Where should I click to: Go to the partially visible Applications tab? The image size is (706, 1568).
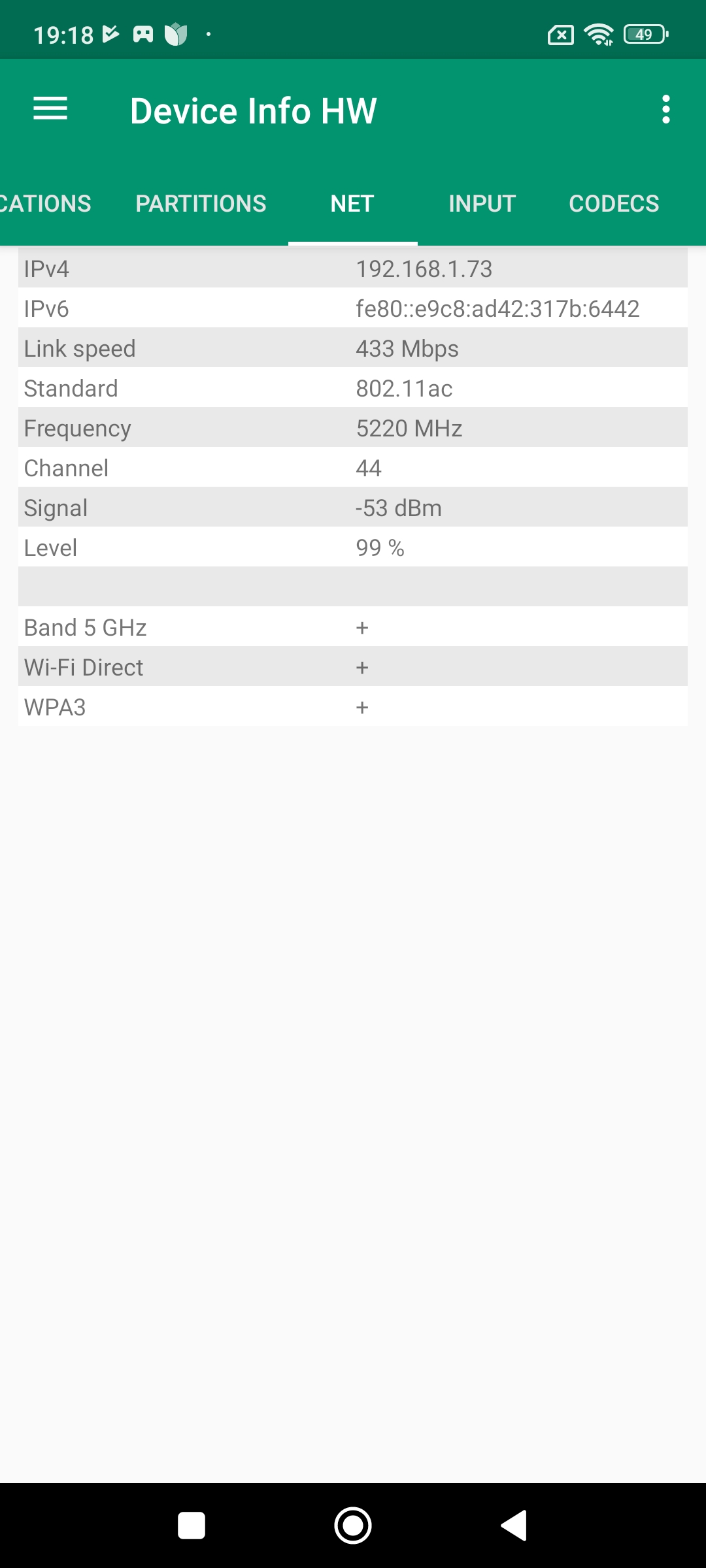44,204
